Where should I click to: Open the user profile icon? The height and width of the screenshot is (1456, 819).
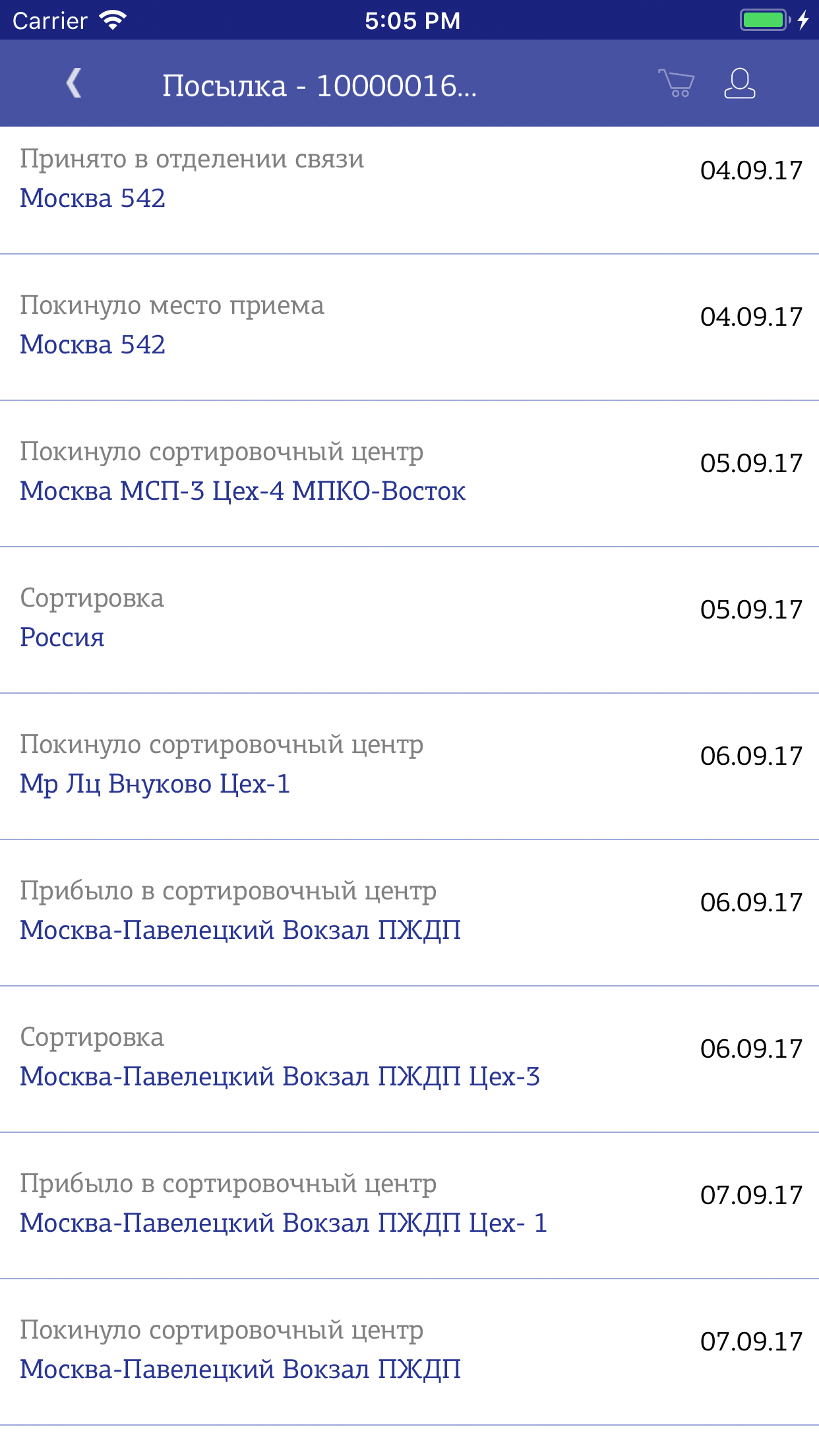pos(739,84)
